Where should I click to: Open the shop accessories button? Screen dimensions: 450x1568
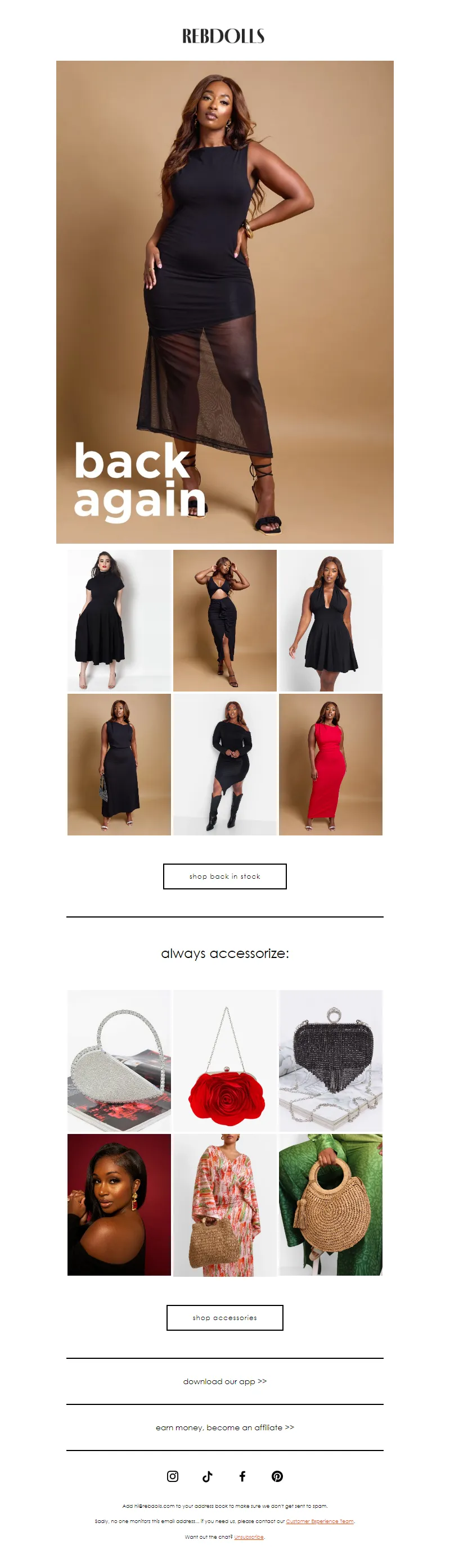point(224,1317)
